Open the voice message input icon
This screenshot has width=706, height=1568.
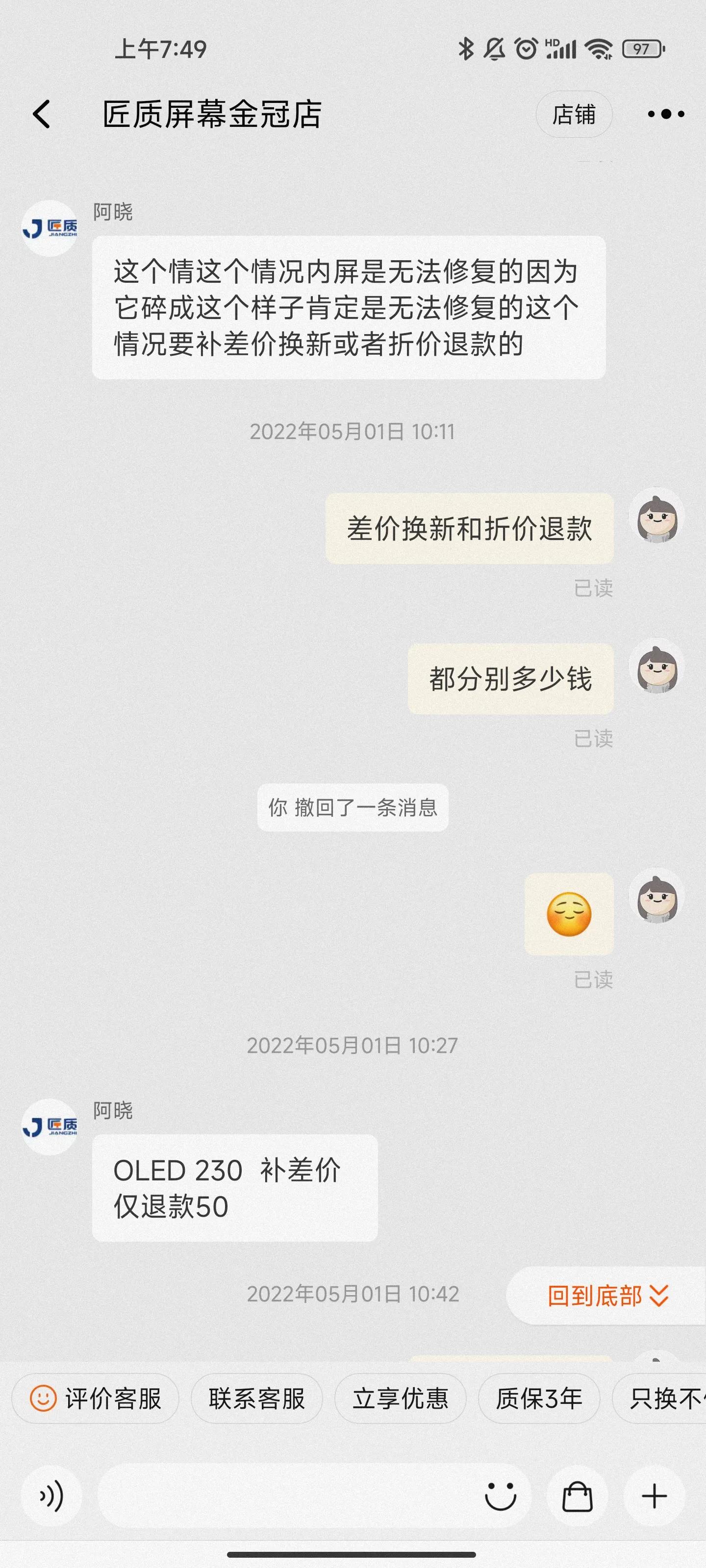coord(52,1495)
